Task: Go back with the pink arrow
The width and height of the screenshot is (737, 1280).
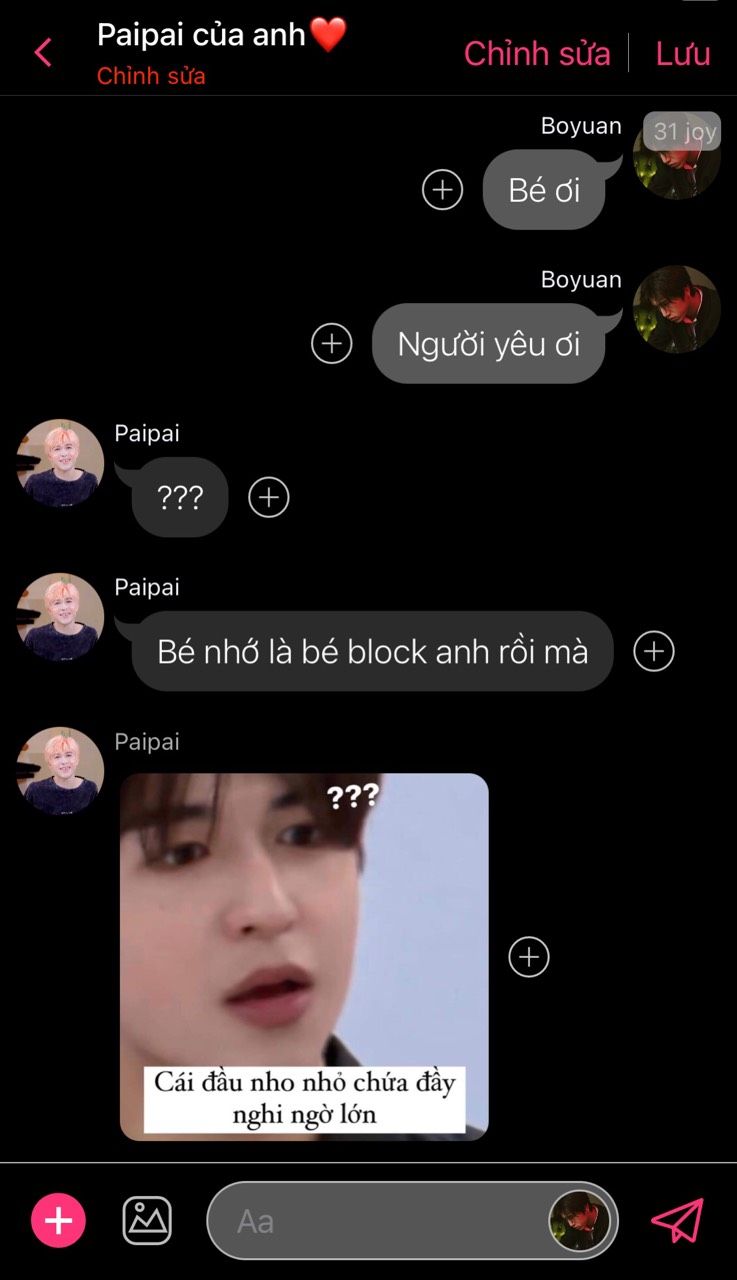Action: (43, 53)
